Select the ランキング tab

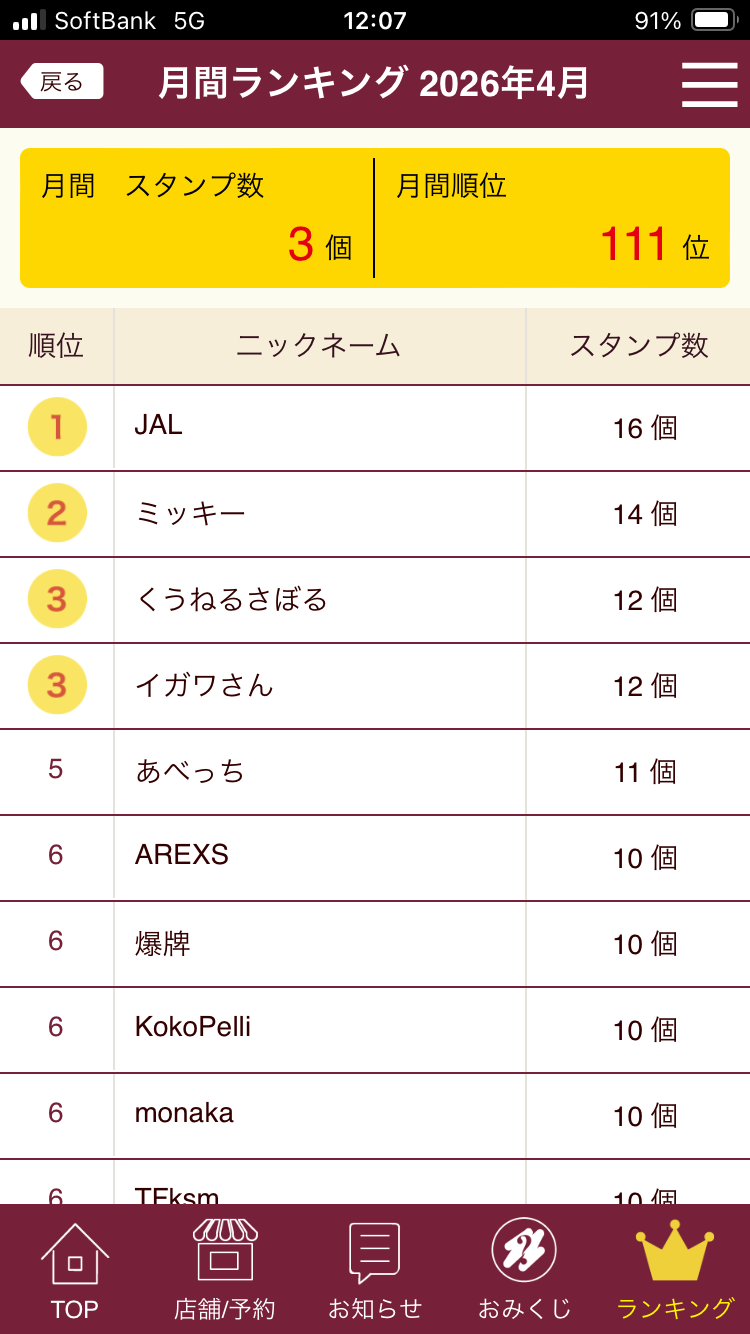675,1270
